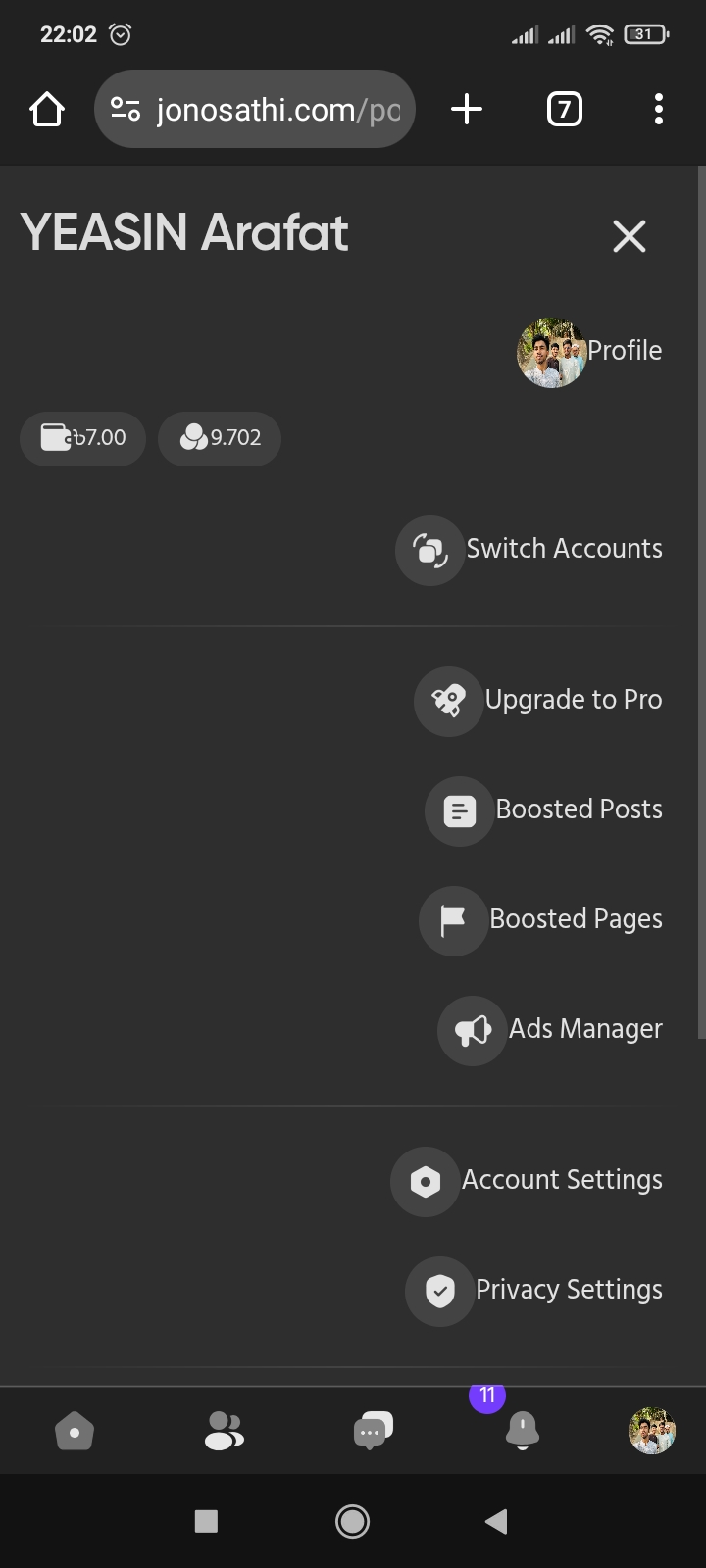Open Boosted Posts
The image size is (706, 1568).
pos(544,810)
